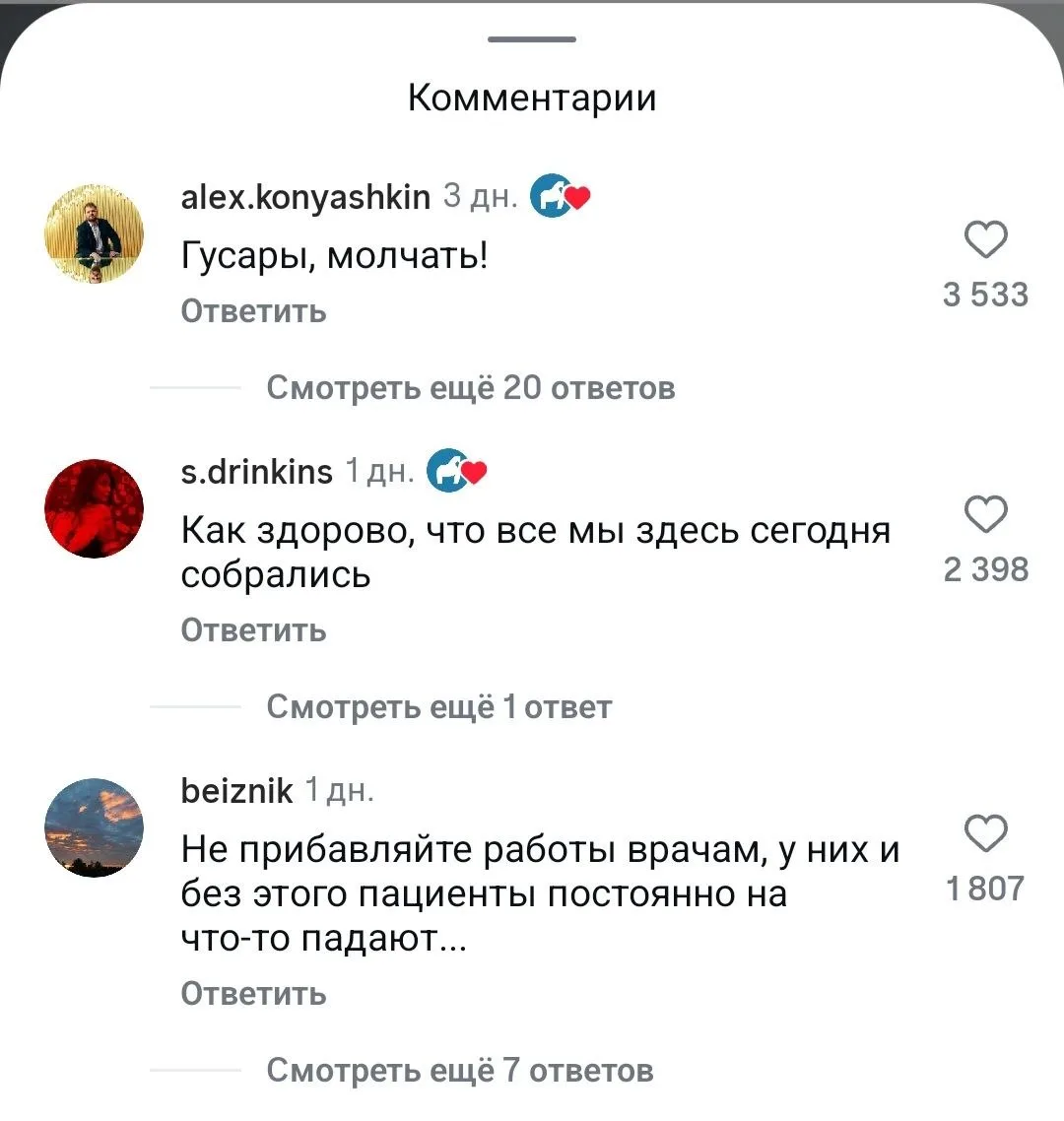Expand "Смотреть ещё 20 ответов"
Screen dimensions: 1064x1121
(x=470, y=388)
